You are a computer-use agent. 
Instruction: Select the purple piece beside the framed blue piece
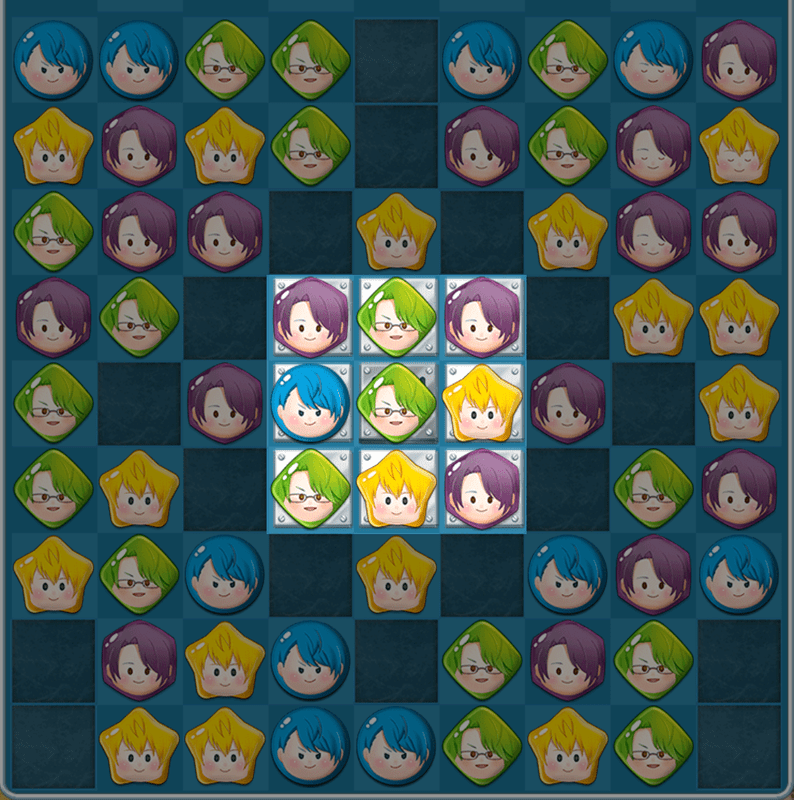tap(224, 404)
